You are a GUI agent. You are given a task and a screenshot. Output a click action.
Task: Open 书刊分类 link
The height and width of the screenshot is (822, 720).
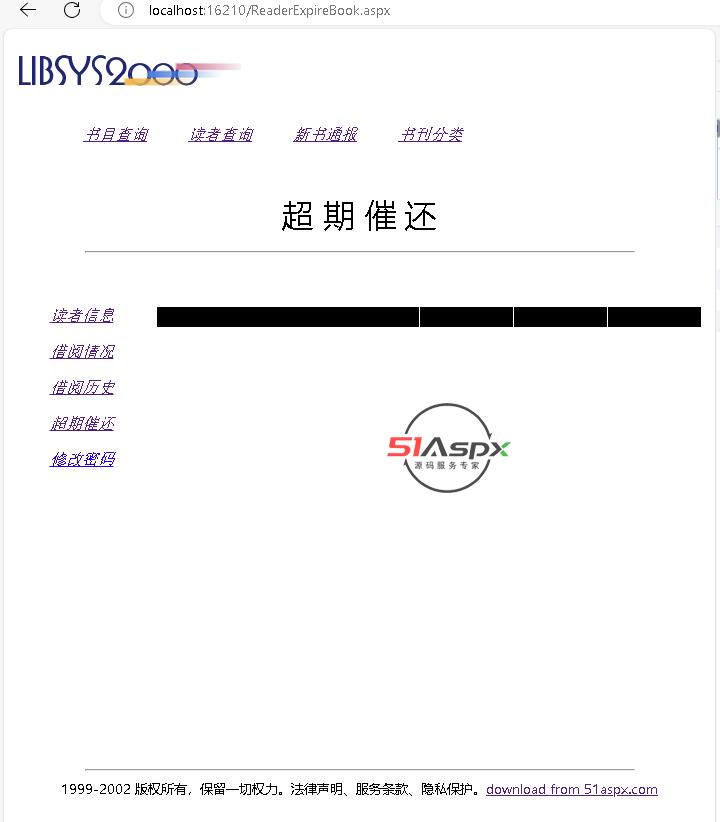(x=431, y=135)
